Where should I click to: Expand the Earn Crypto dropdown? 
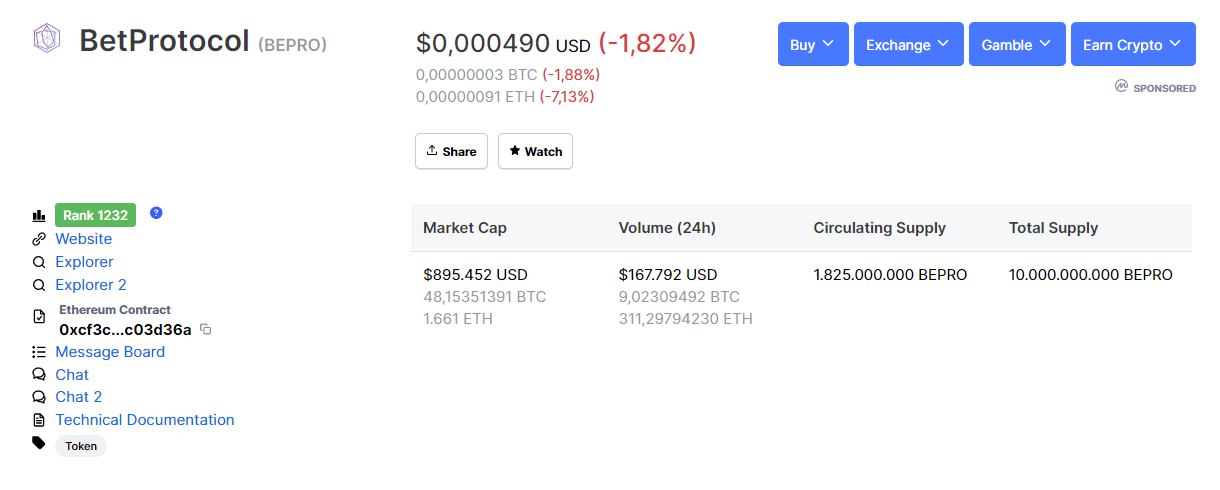pyautogui.click(x=1132, y=44)
